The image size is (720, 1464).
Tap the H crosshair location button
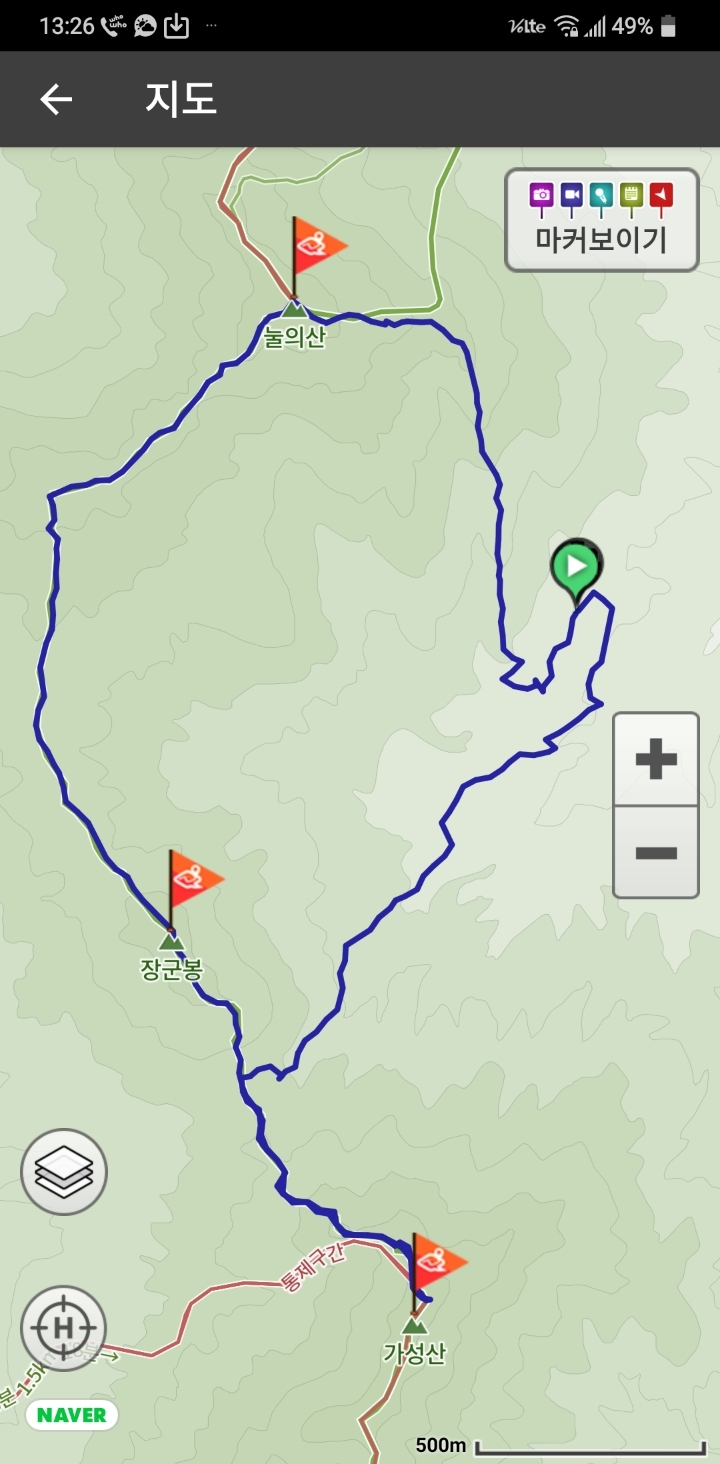(64, 1328)
